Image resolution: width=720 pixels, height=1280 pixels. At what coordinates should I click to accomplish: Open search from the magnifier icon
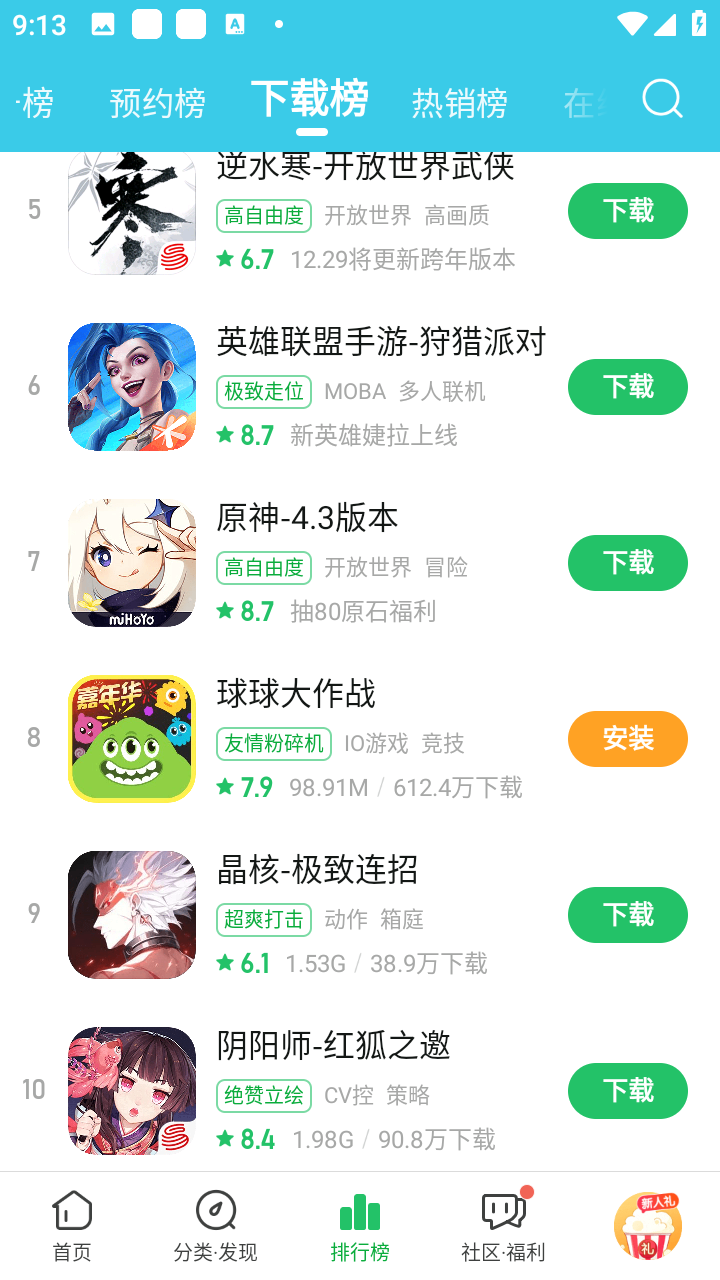click(x=662, y=100)
